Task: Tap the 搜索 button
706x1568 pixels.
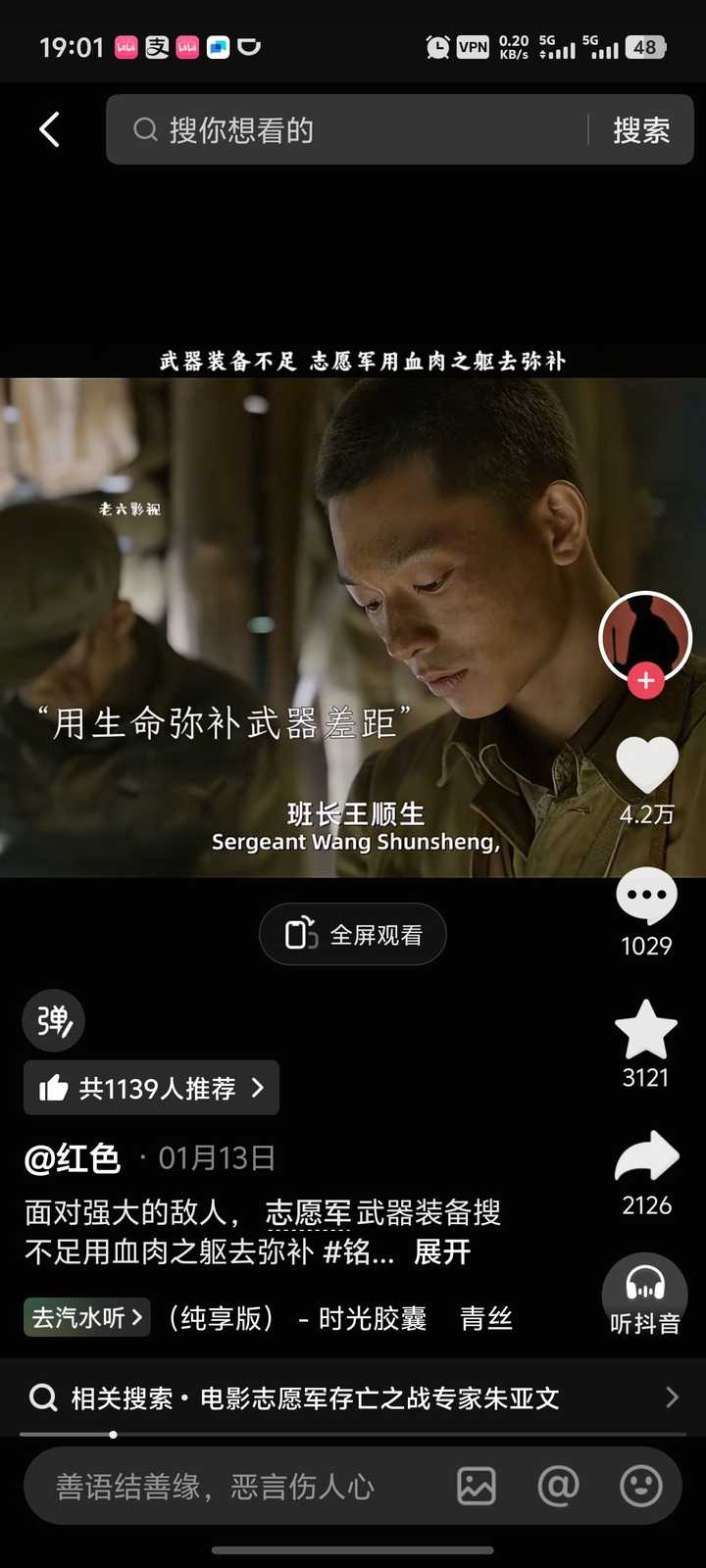Action: pyautogui.click(x=641, y=129)
